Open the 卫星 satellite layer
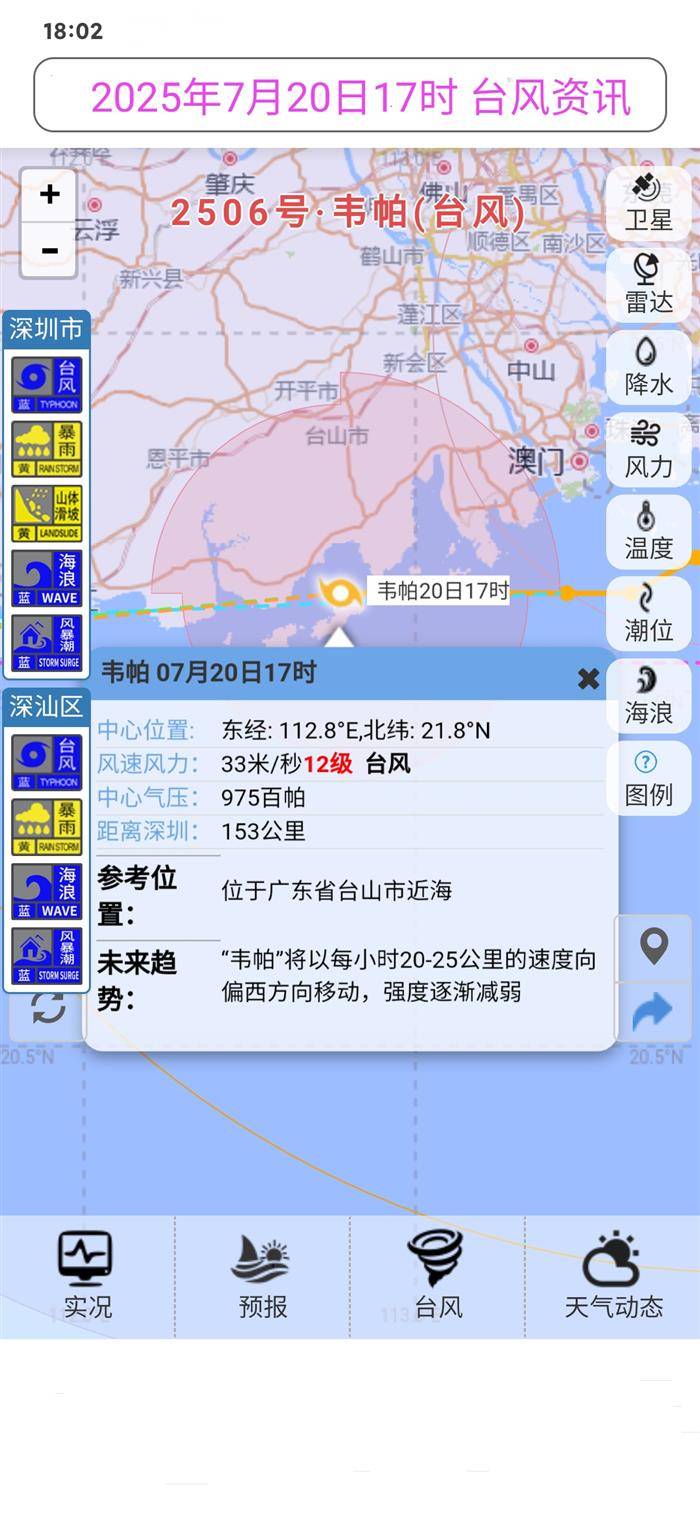 (x=648, y=203)
